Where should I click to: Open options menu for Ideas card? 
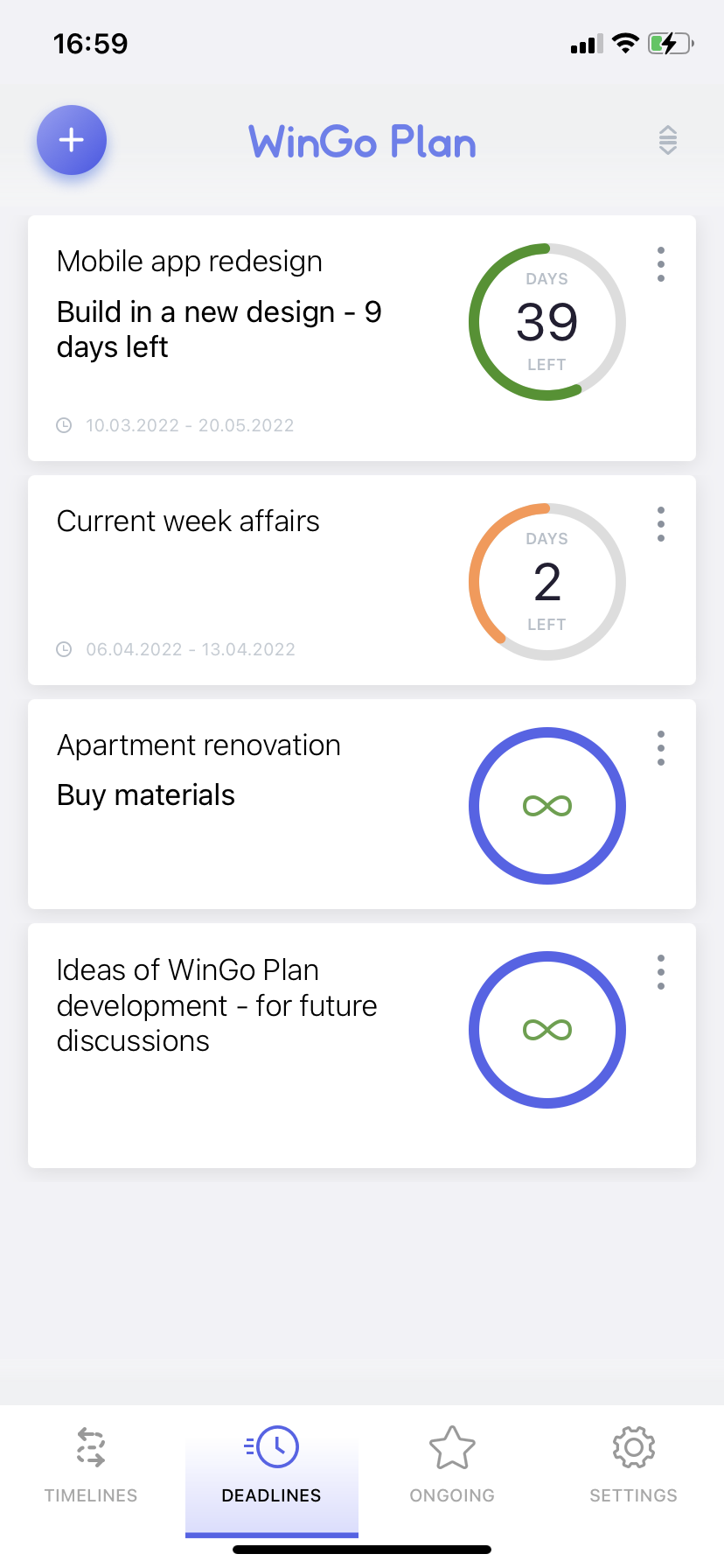660,972
